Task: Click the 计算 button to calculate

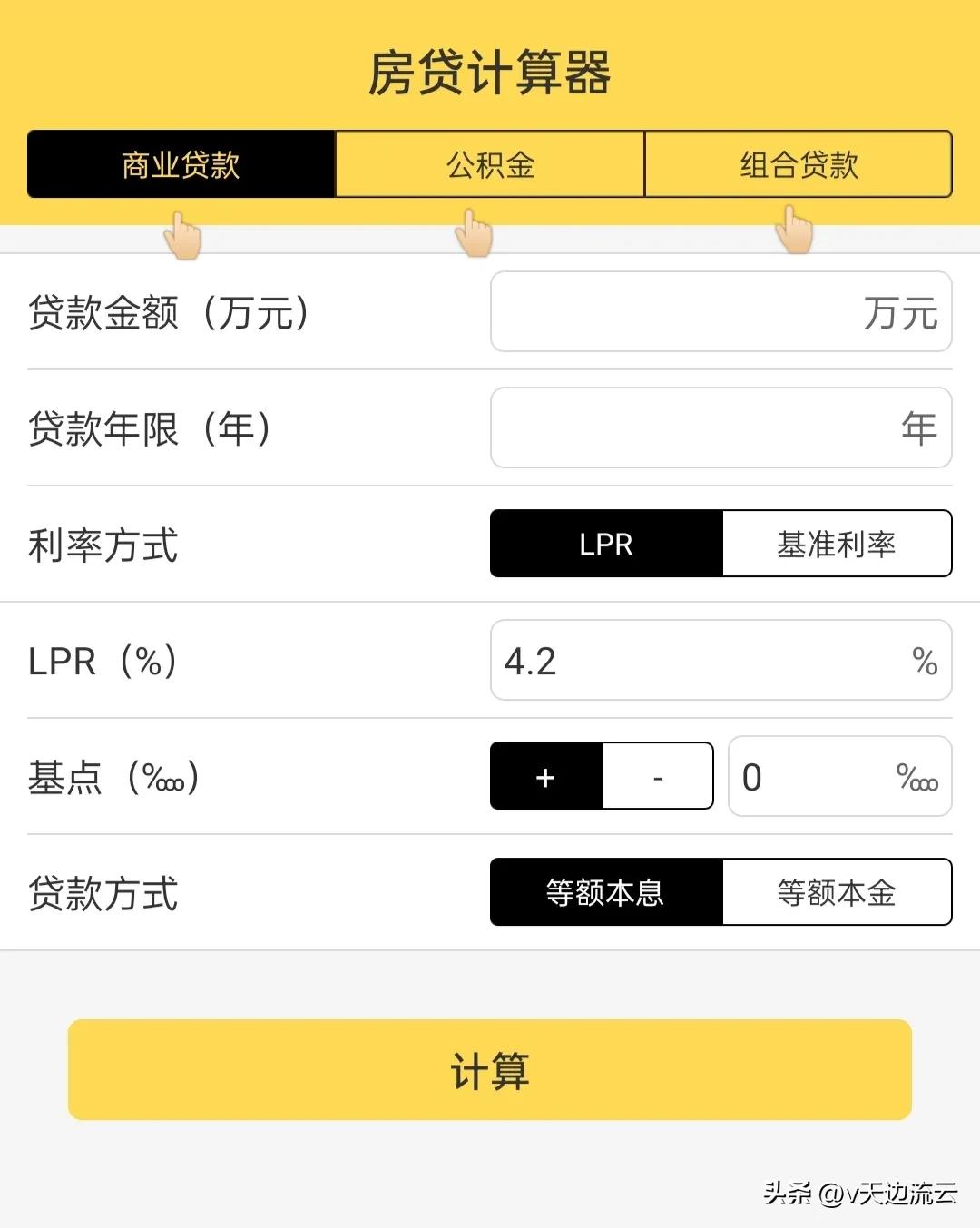Action: [490, 1069]
